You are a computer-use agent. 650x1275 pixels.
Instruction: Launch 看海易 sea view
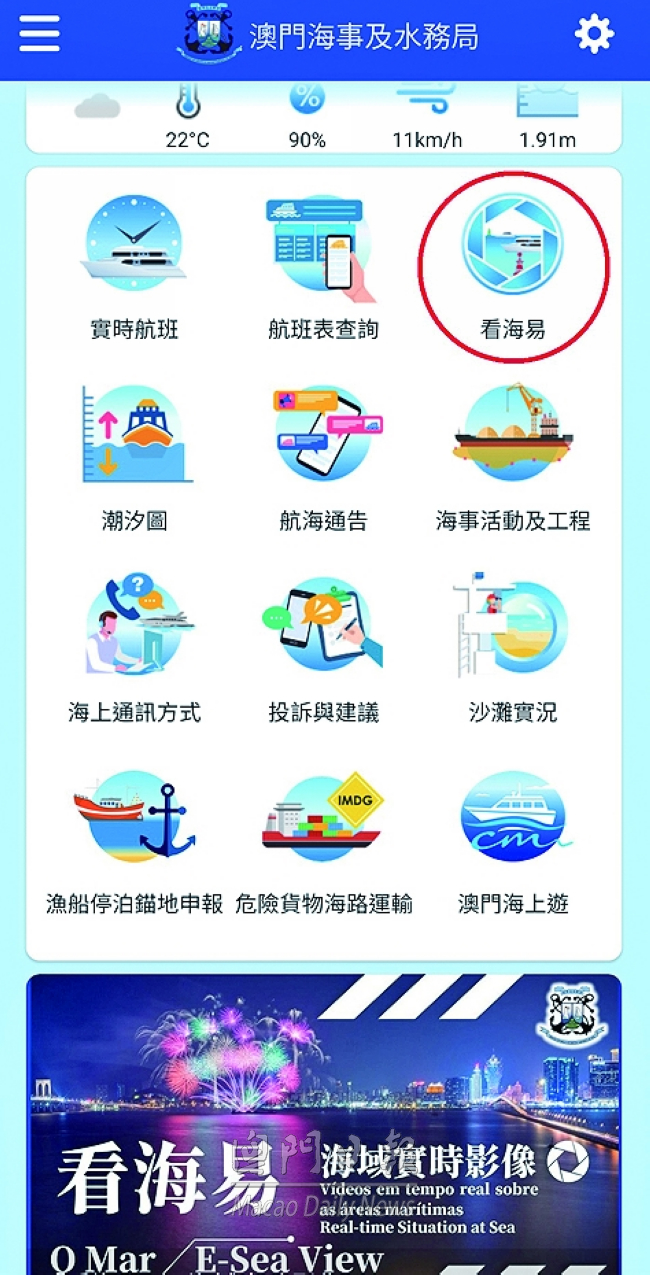pos(513,266)
